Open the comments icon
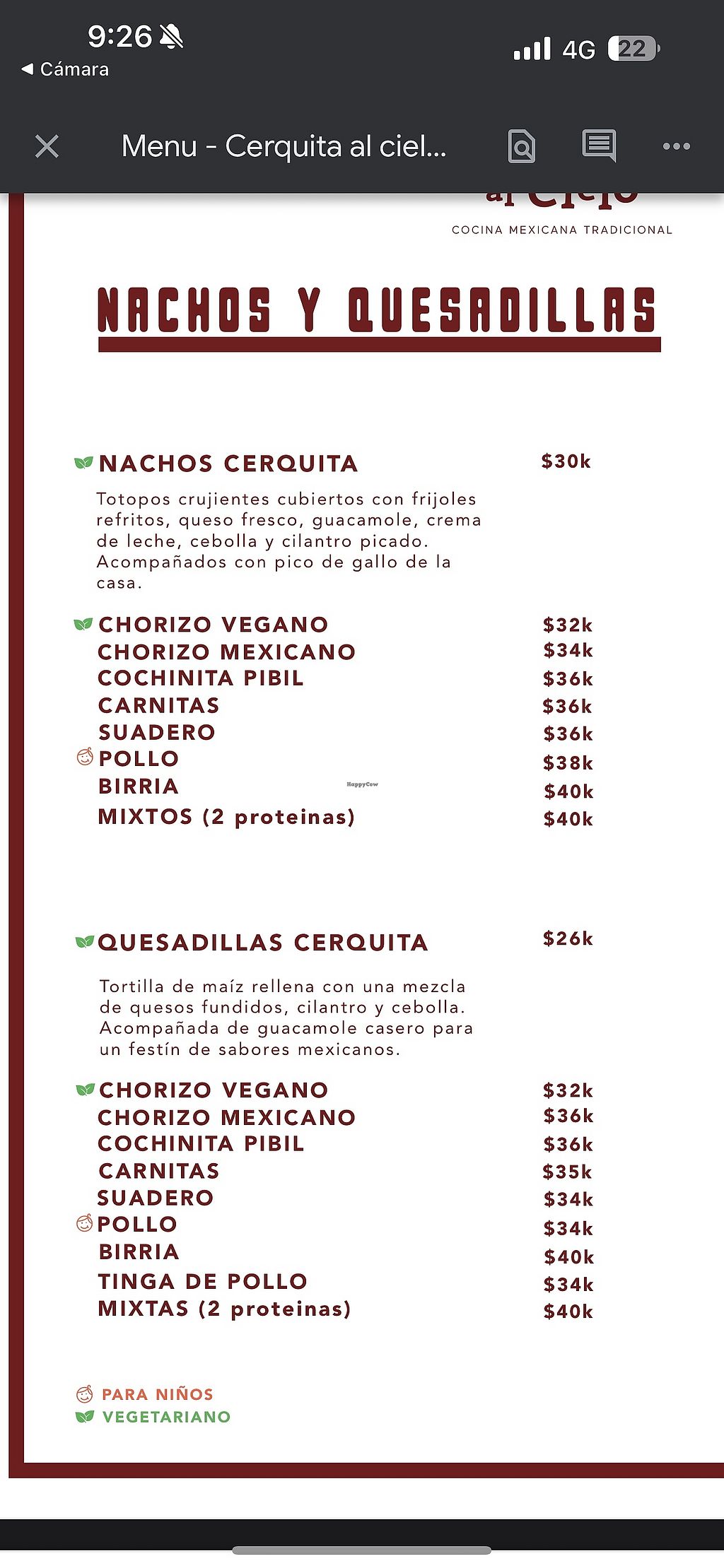The height and width of the screenshot is (1568, 724). [x=599, y=146]
